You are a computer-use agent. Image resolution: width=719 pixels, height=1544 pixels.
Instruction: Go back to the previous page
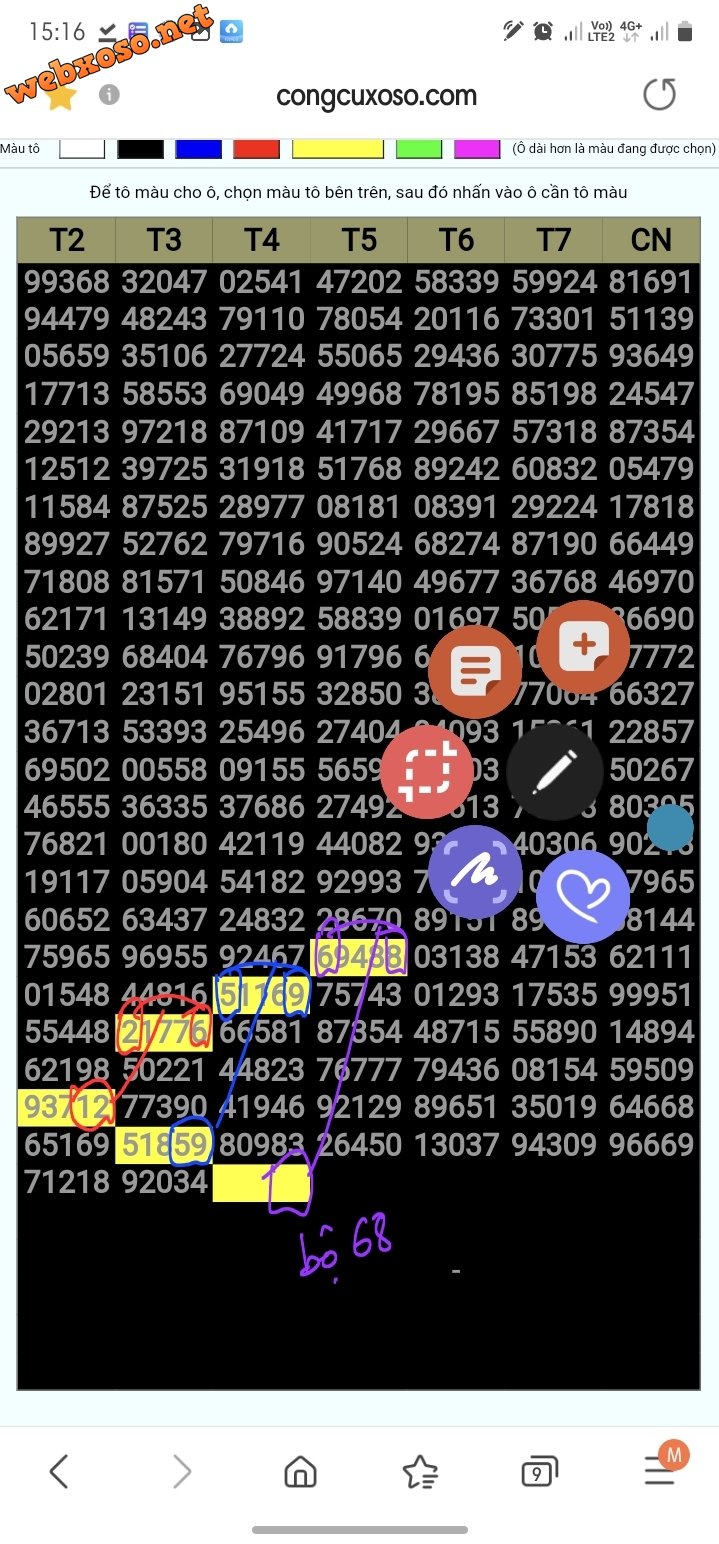tap(59, 1471)
